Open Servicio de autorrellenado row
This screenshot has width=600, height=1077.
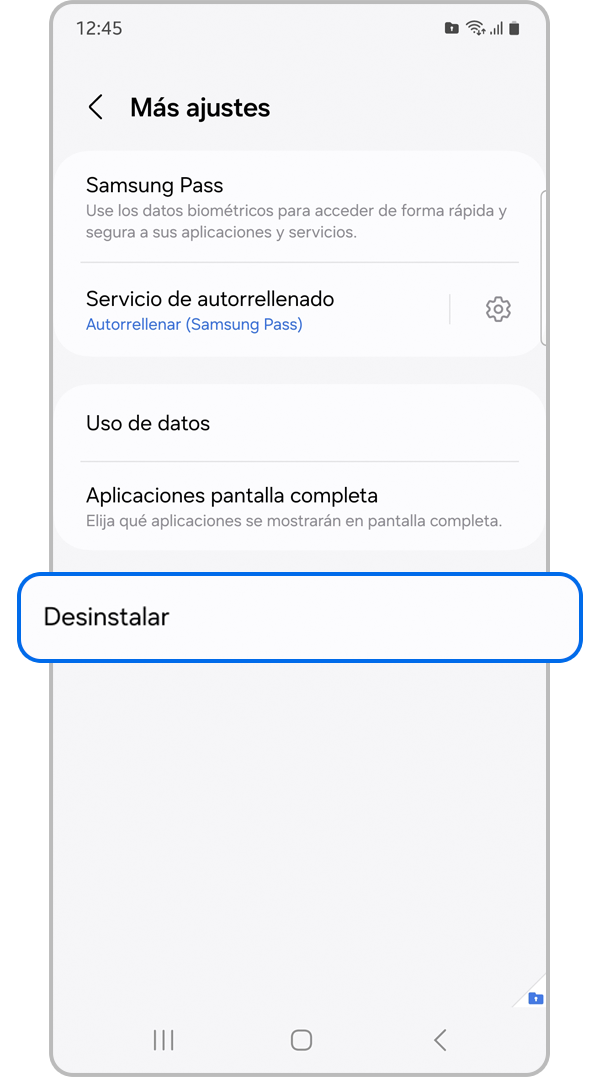(260, 310)
